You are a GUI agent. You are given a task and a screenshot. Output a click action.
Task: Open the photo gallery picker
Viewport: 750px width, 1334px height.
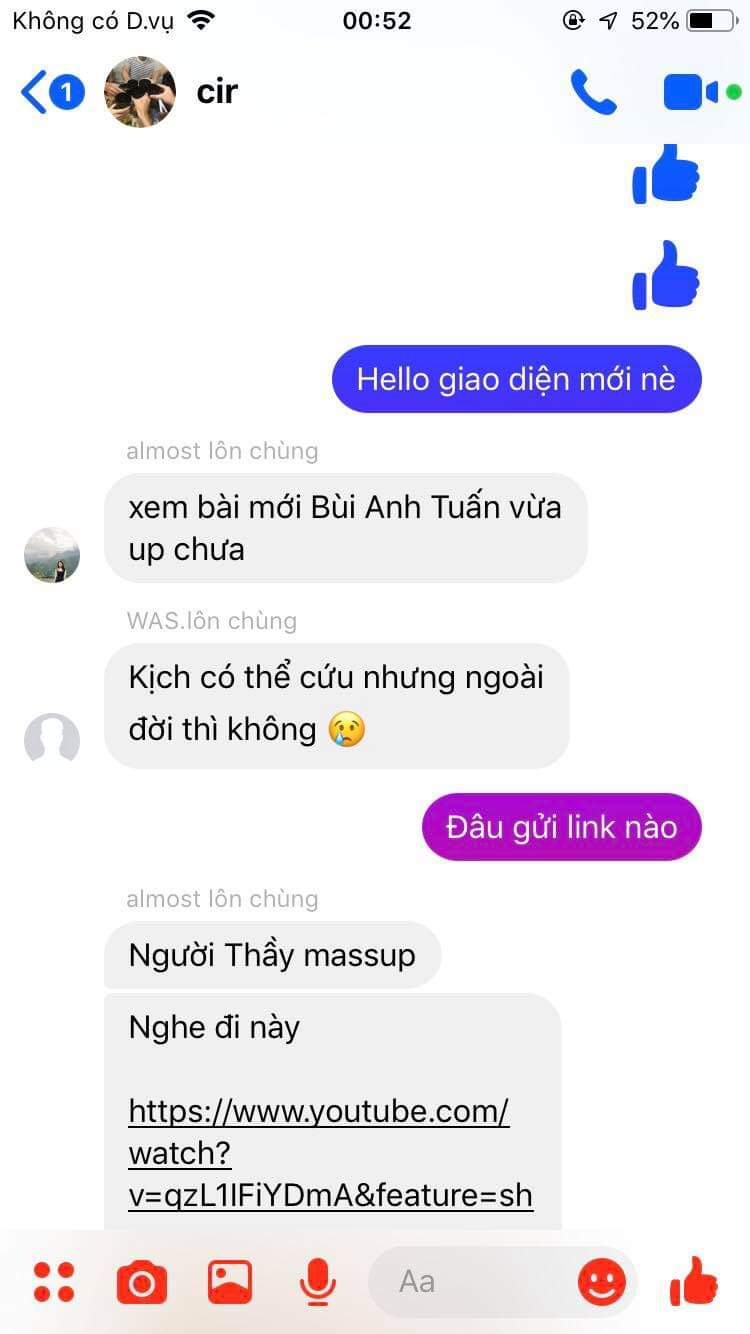pyautogui.click(x=230, y=1282)
